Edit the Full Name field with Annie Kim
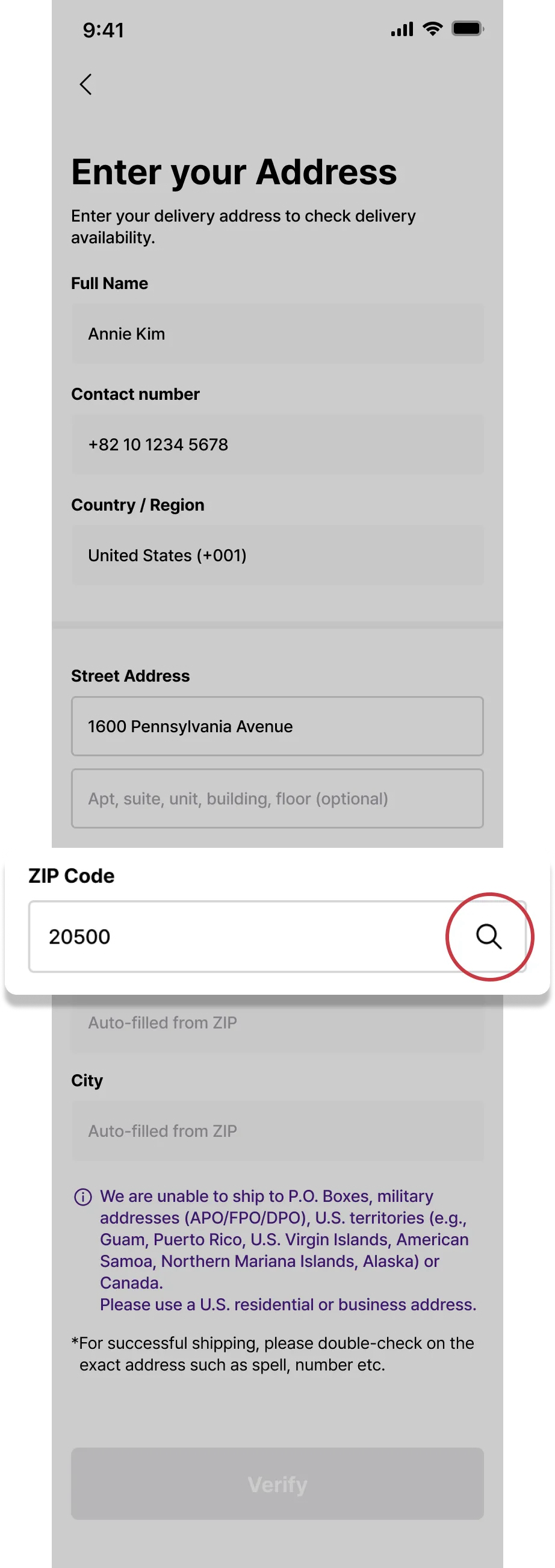Image resolution: width=555 pixels, height=1568 pixels. (x=277, y=334)
